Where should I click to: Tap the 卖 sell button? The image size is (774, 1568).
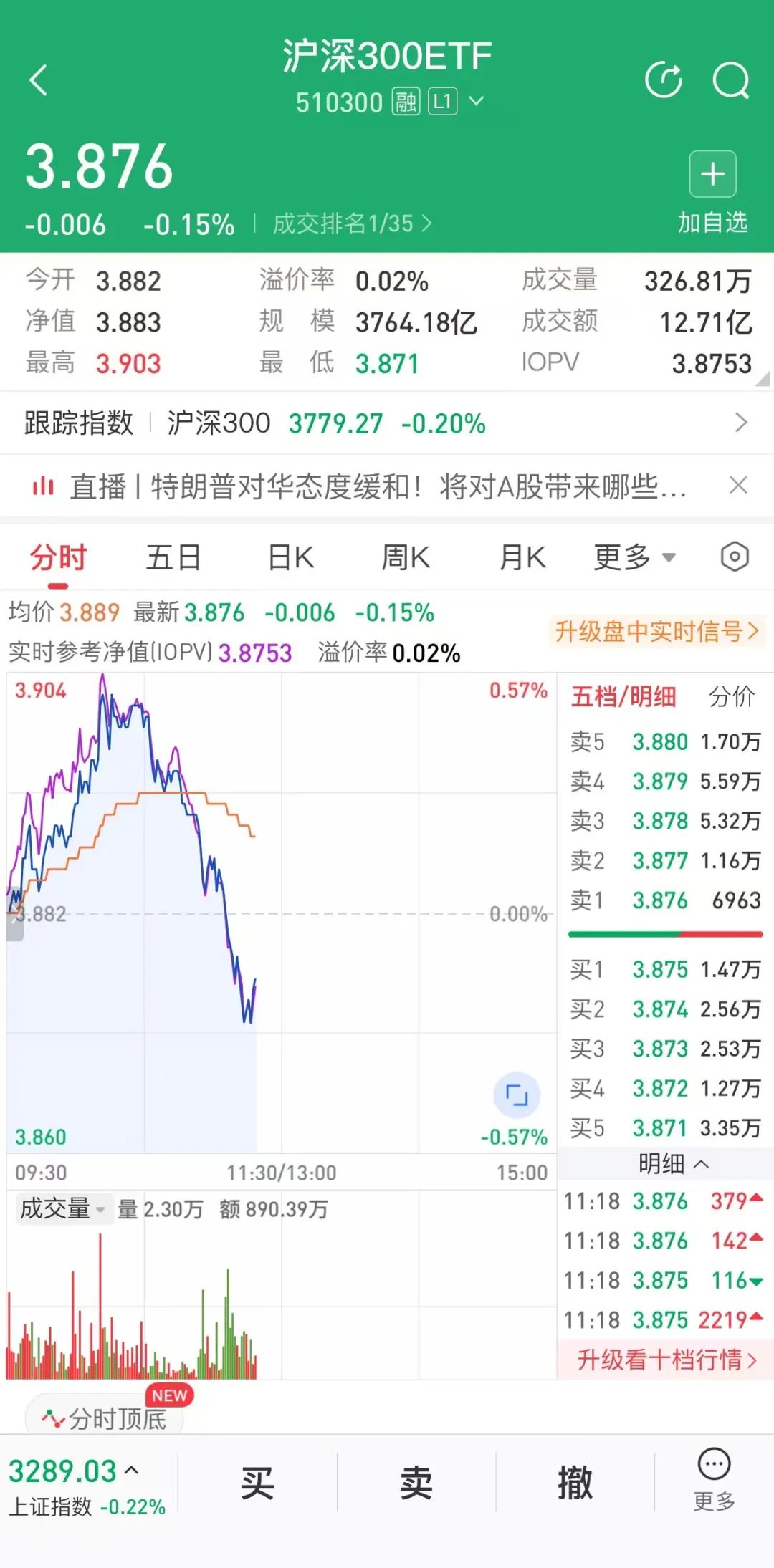(x=416, y=1481)
